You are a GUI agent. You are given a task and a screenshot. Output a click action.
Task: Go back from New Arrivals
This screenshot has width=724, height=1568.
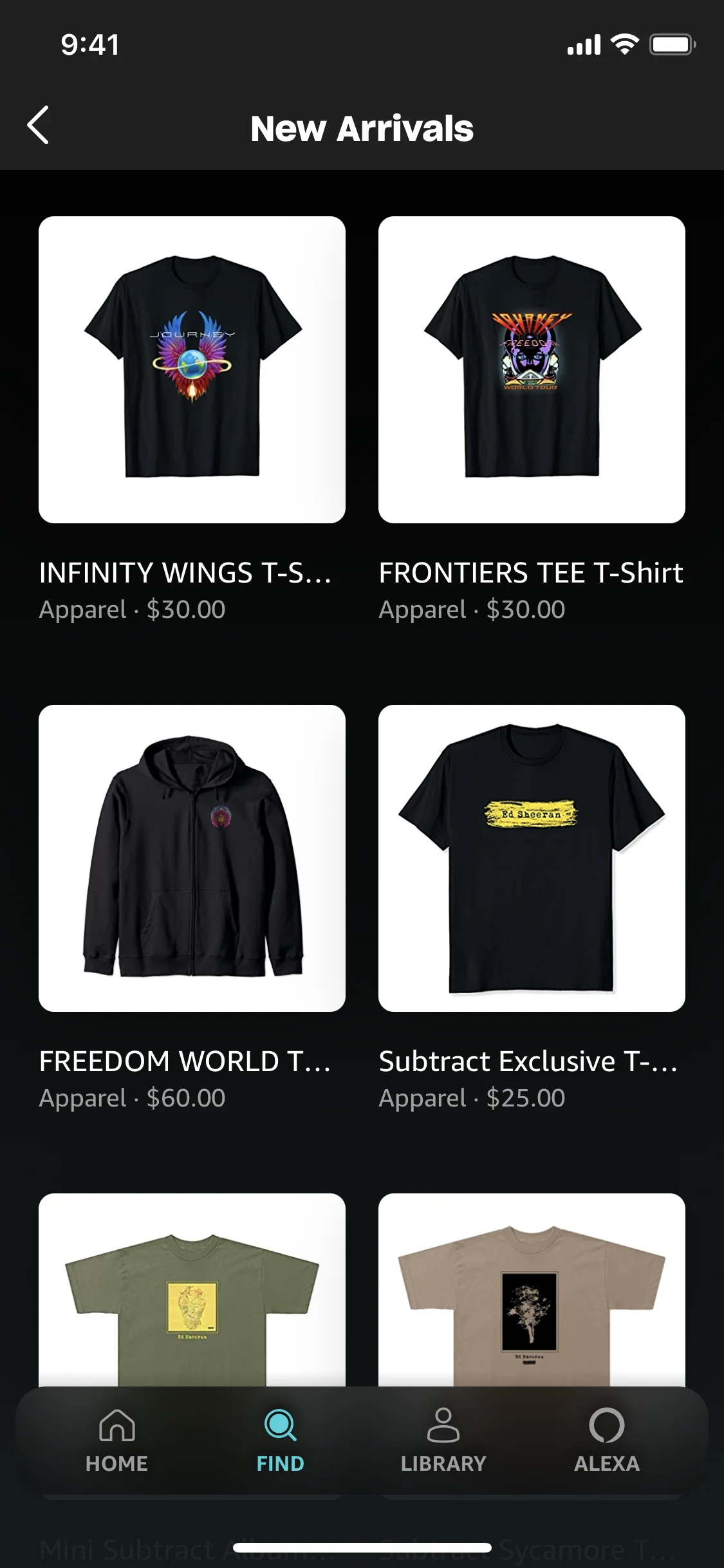click(39, 126)
